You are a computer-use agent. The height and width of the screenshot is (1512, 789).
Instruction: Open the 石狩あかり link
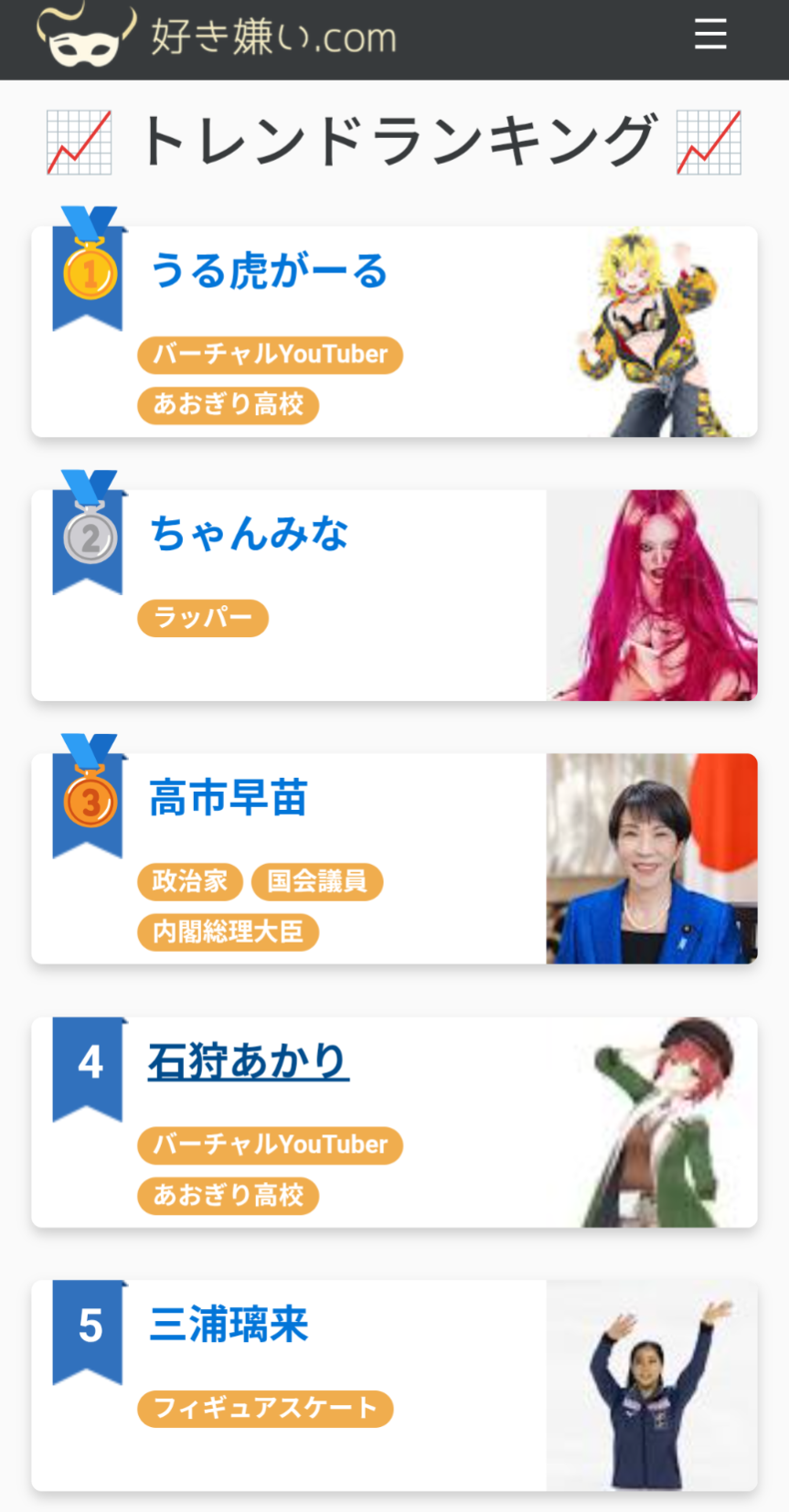tap(248, 1061)
